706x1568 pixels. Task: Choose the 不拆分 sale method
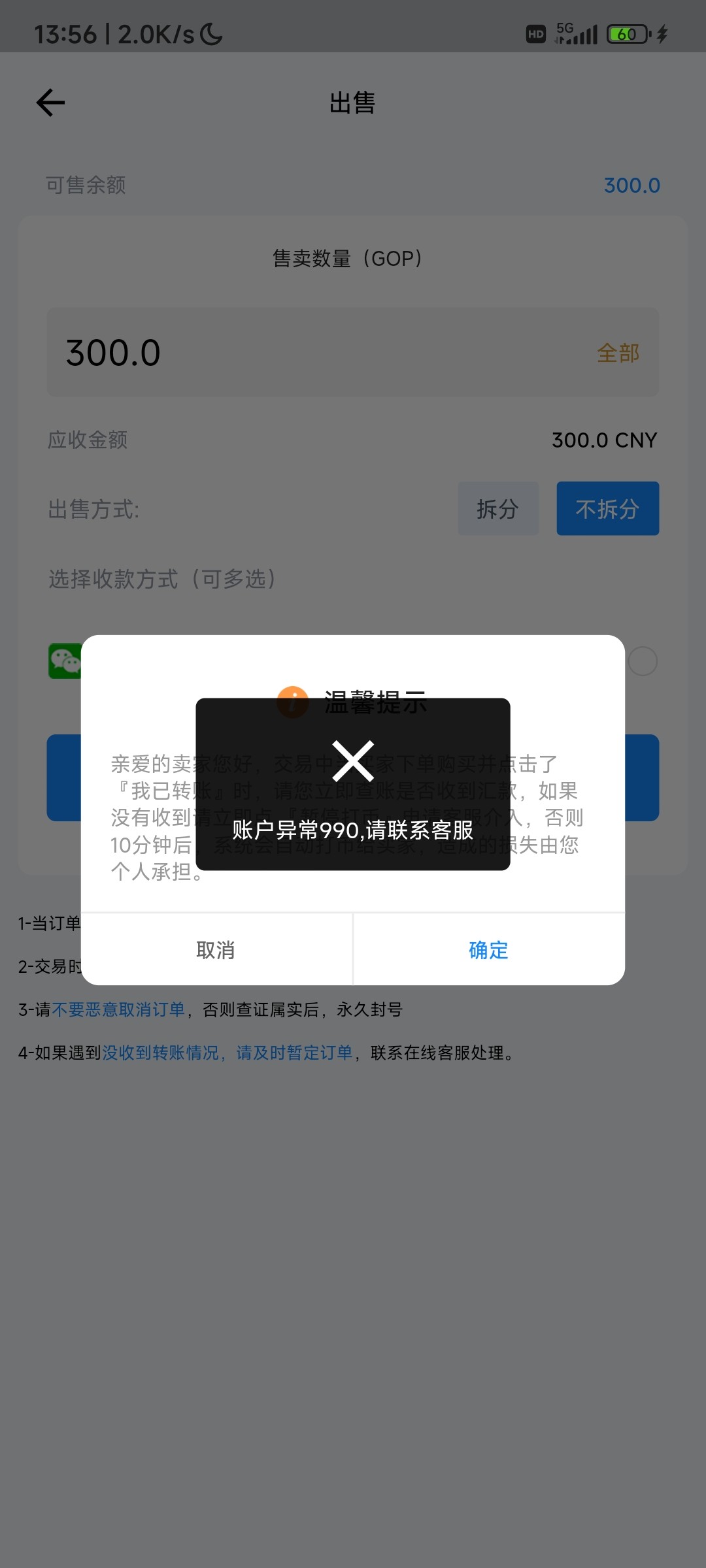(607, 509)
